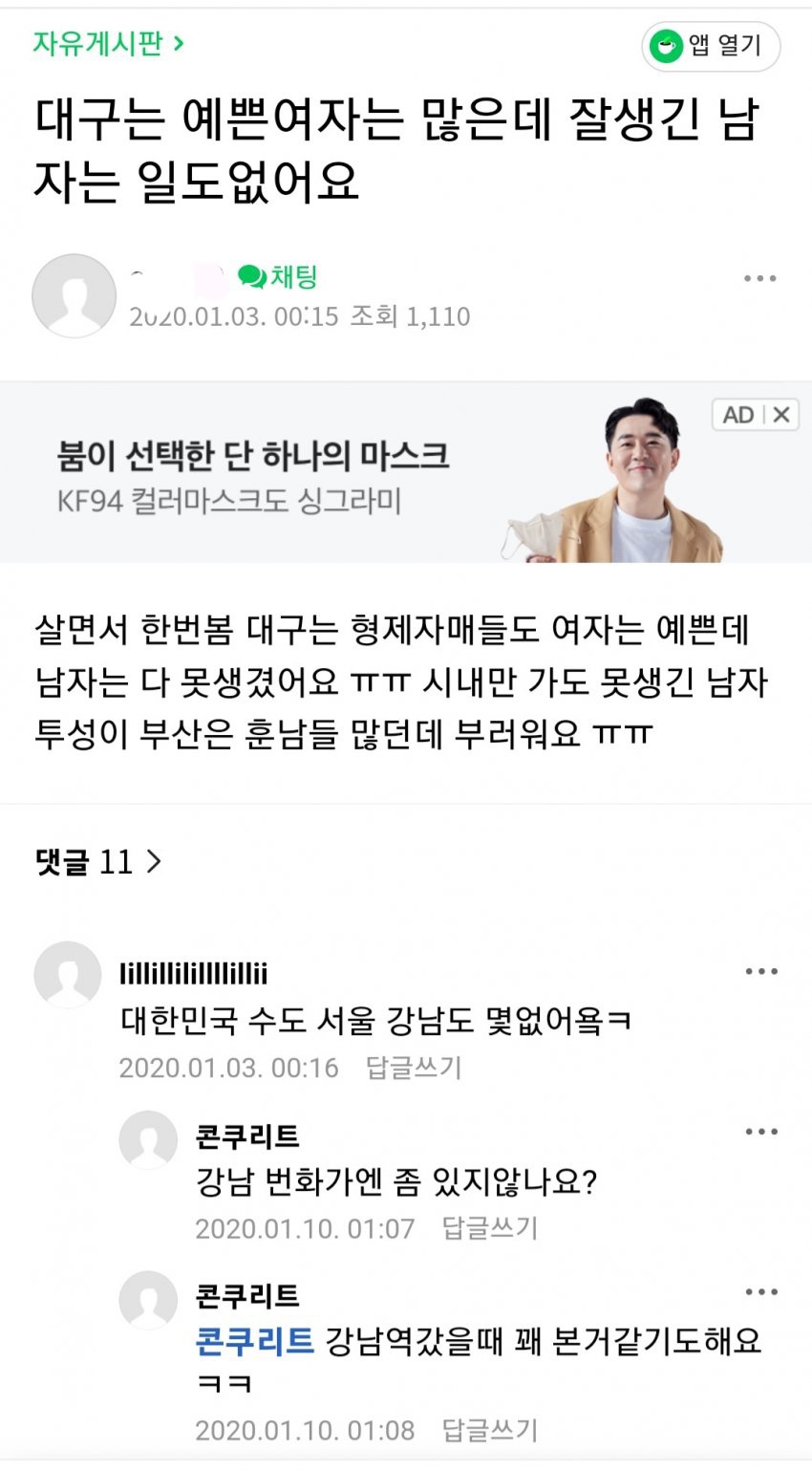
Task: View the post author's profile picture
Action: click(x=75, y=296)
